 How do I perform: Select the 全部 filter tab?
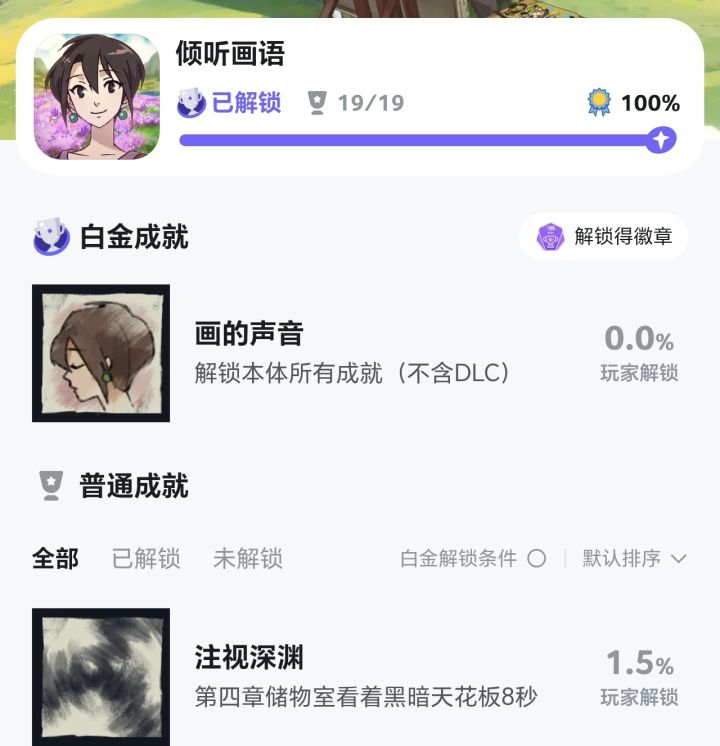click(x=55, y=559)
